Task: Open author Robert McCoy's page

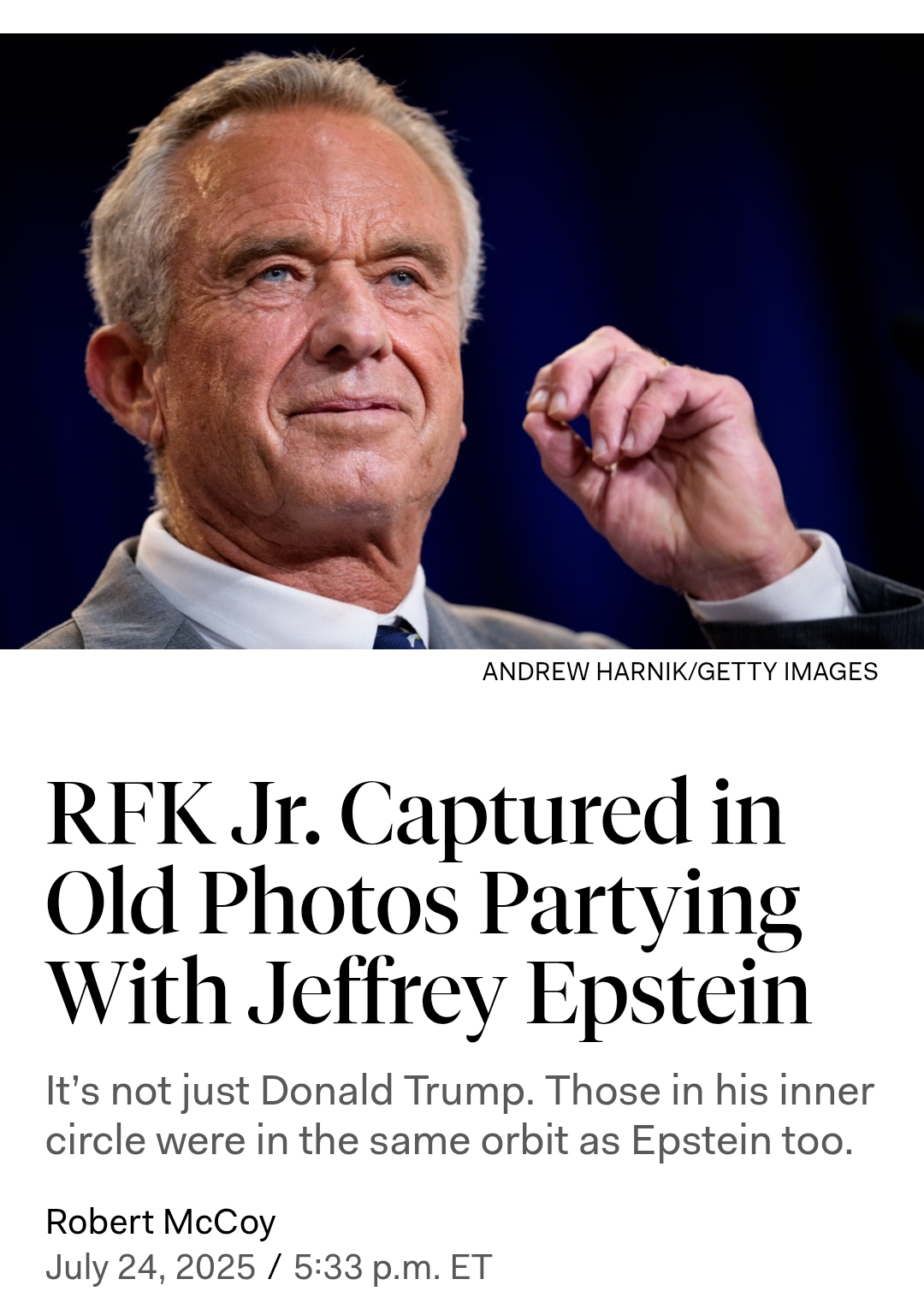Action: coord(161,1222)
